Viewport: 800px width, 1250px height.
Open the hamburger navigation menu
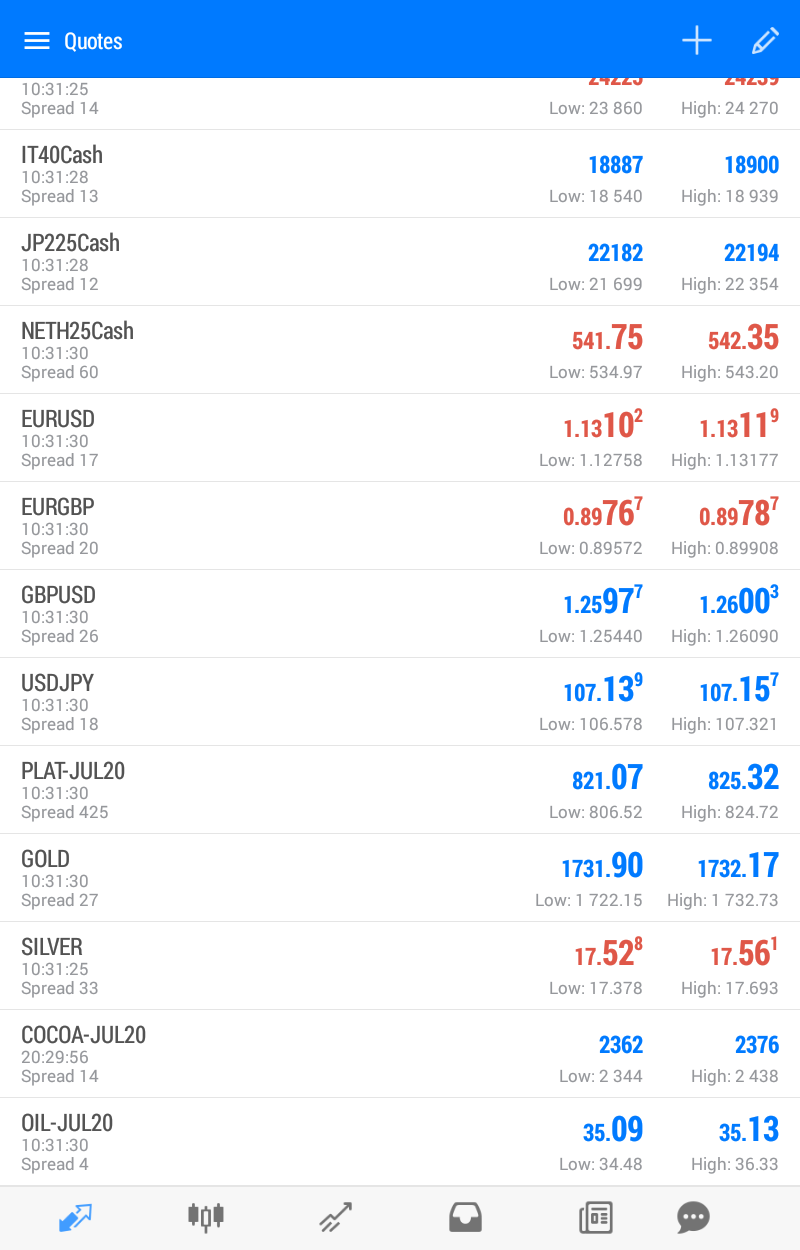coord(37,41)
